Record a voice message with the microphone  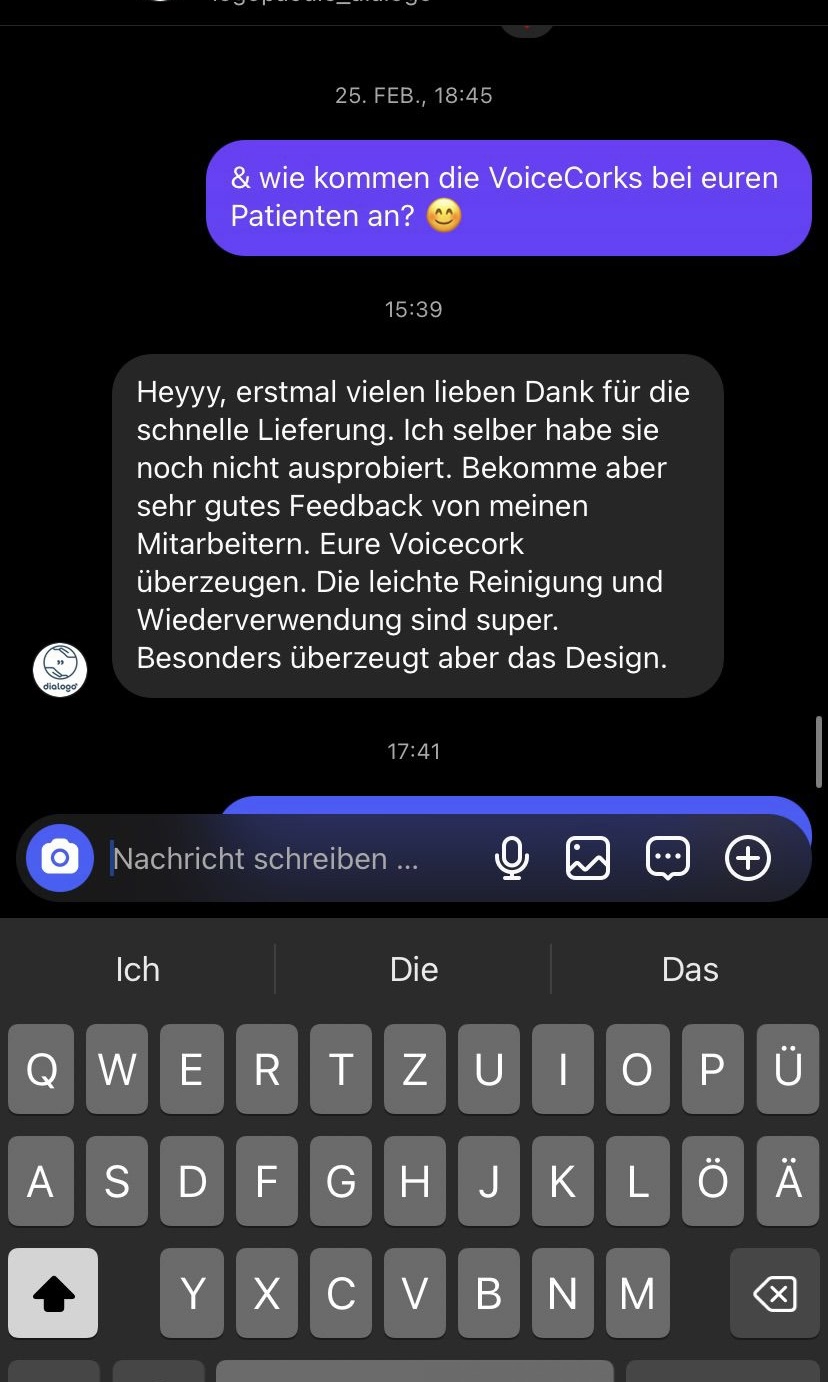tap(512, 858)
